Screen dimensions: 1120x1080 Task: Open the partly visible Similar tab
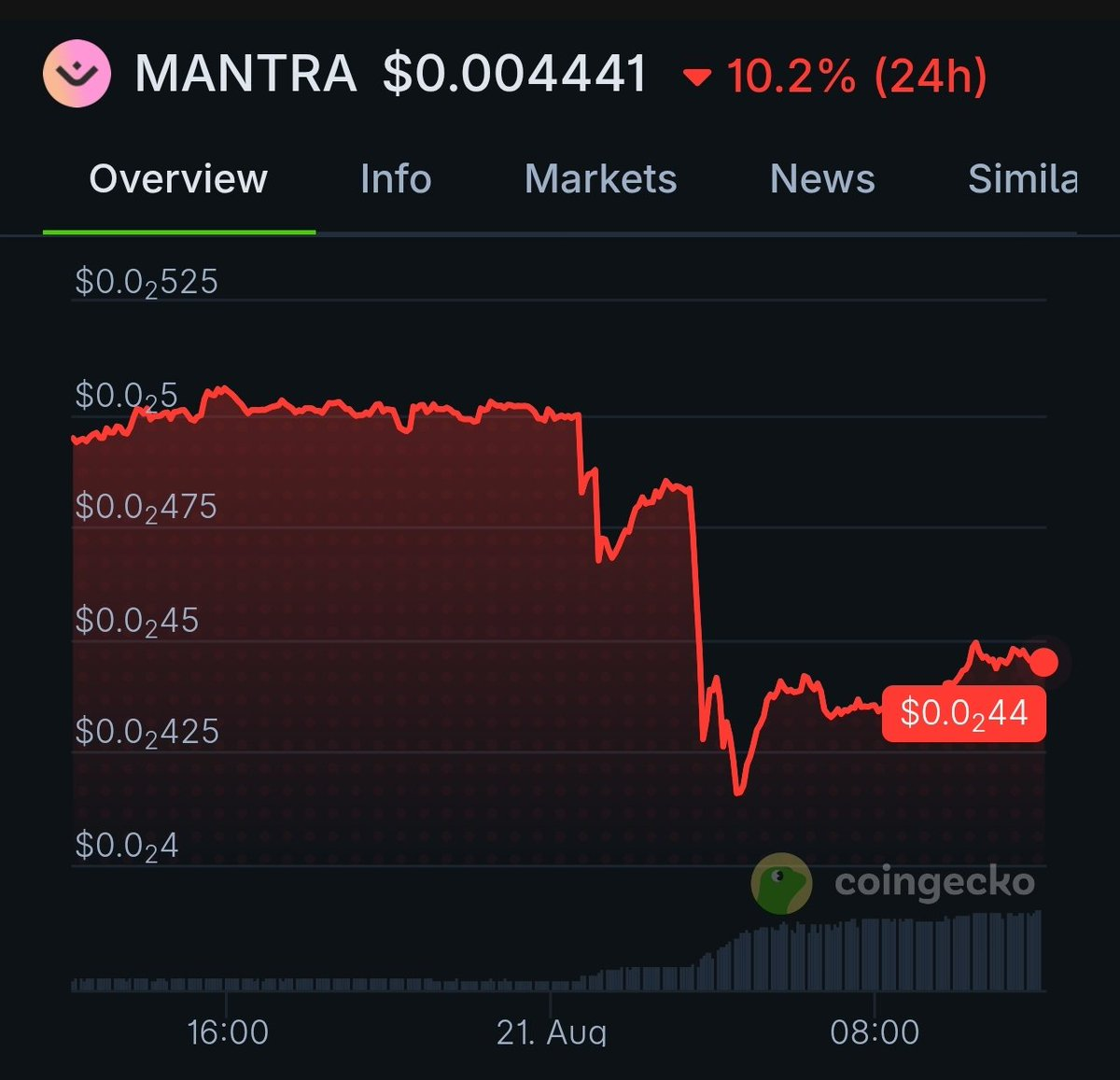tap(1022, 179)
